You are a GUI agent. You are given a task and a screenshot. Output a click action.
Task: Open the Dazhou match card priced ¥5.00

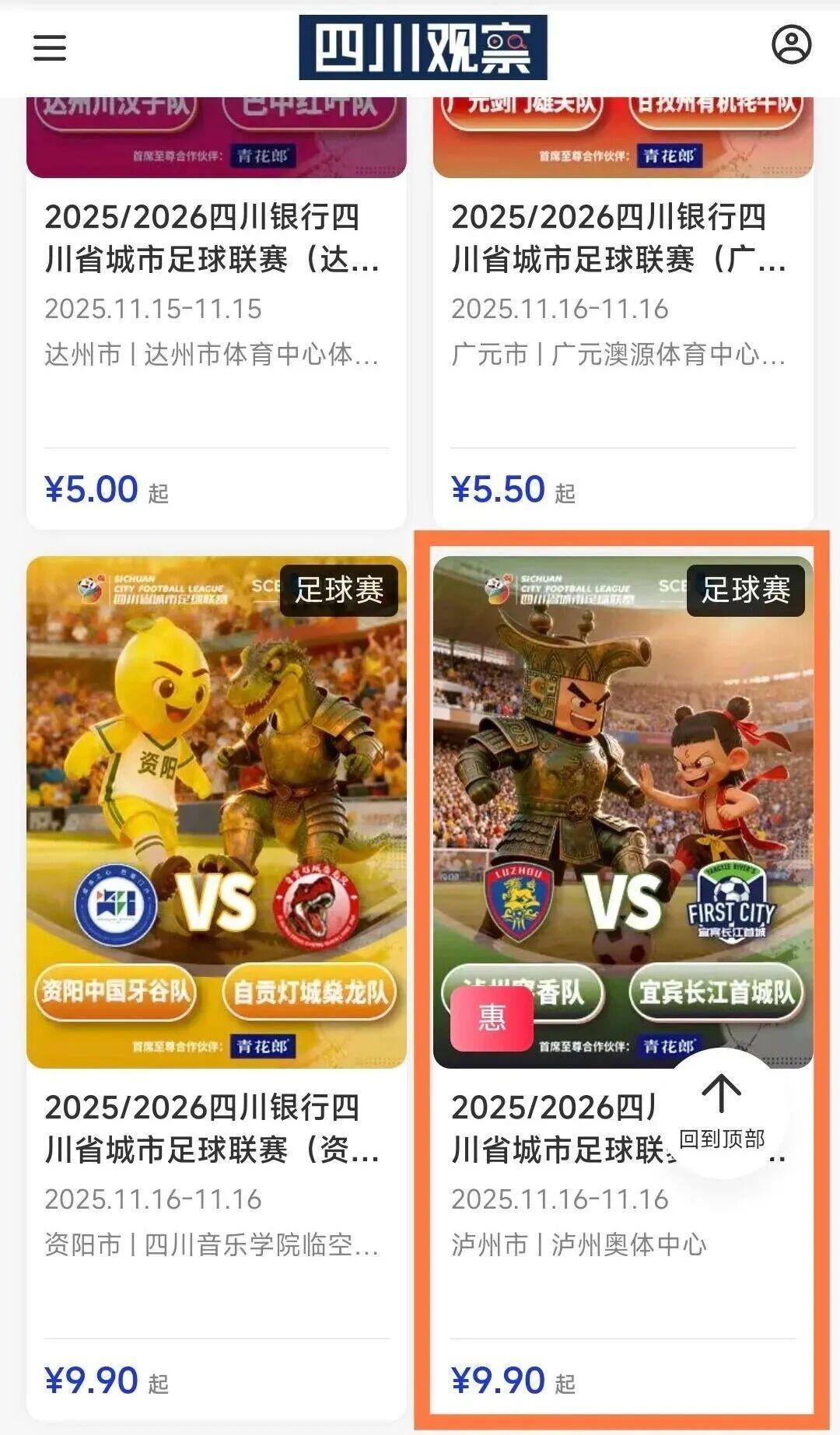(x=215, y=311)
